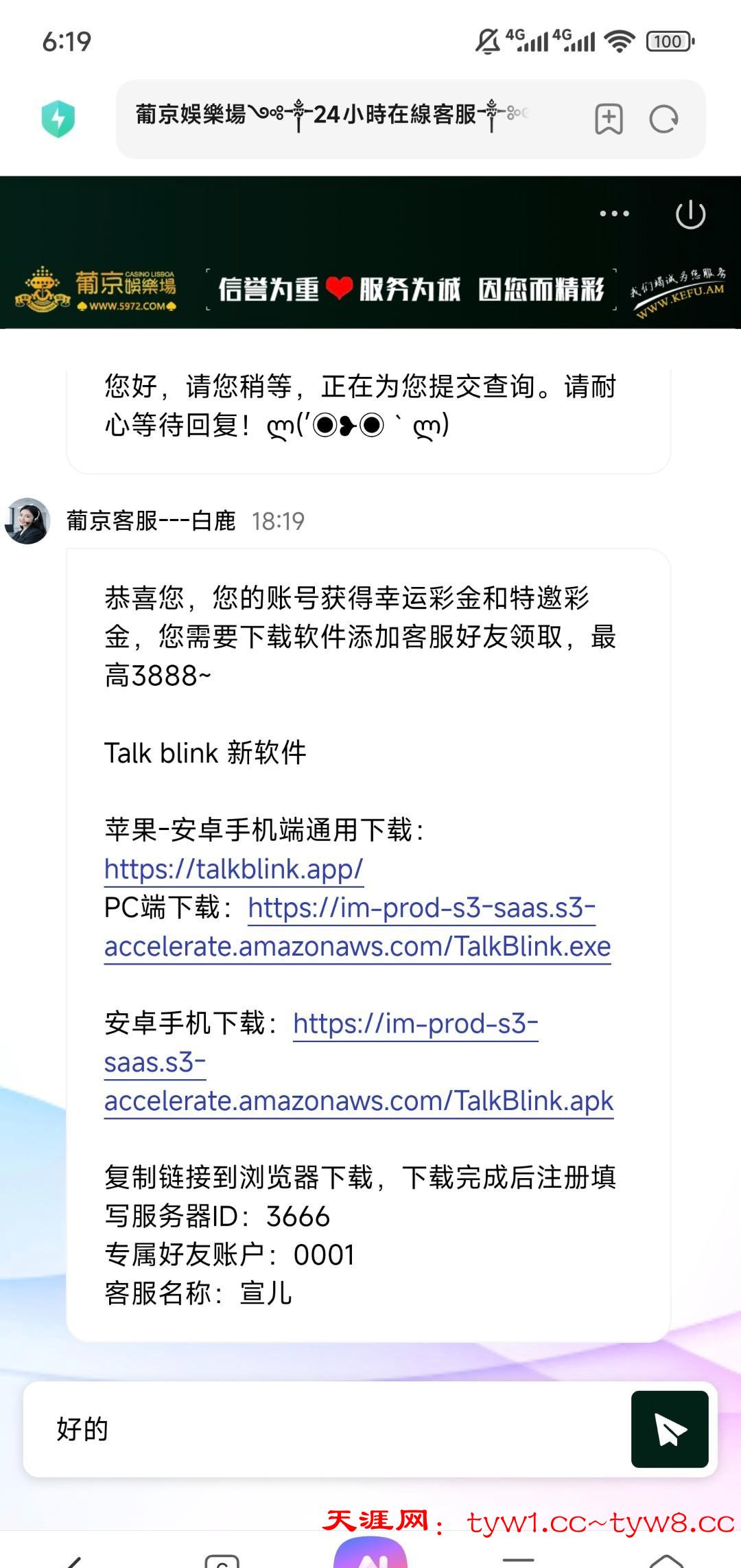Focus the message field containing 好的
The height and width of the screenshot is (1568, 741).
(322, 1429)
